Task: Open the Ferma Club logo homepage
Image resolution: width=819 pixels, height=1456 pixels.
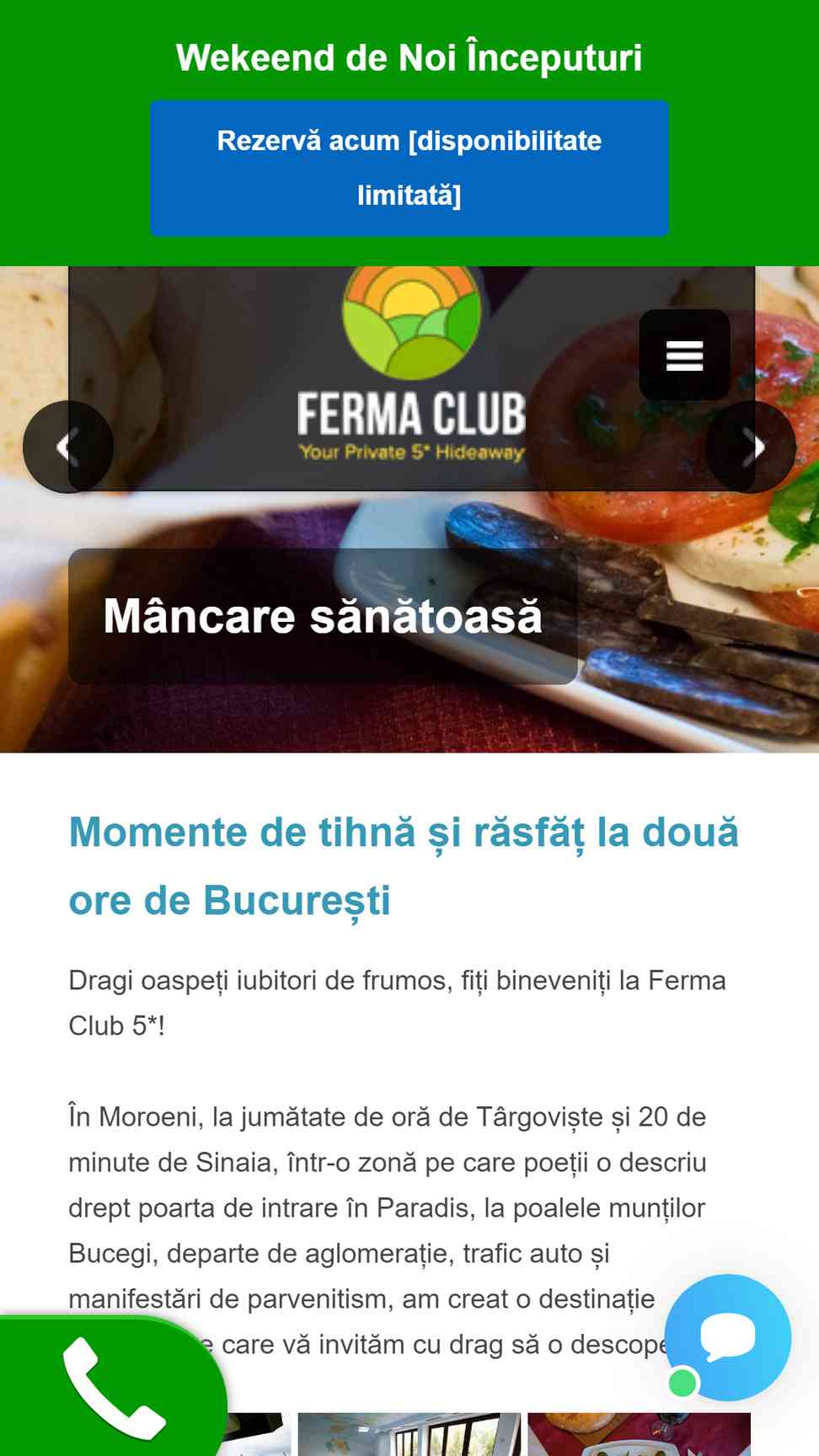Action: pyautogui.click(x=411, y=367)
